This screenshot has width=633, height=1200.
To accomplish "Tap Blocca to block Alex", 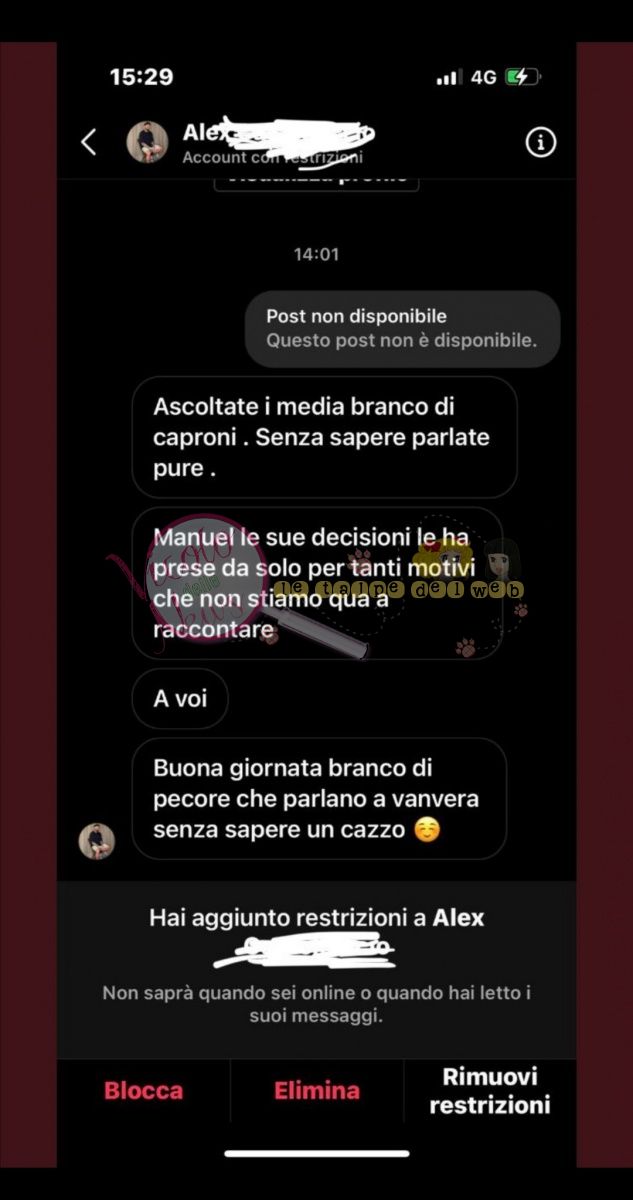I will (143, 1090).
